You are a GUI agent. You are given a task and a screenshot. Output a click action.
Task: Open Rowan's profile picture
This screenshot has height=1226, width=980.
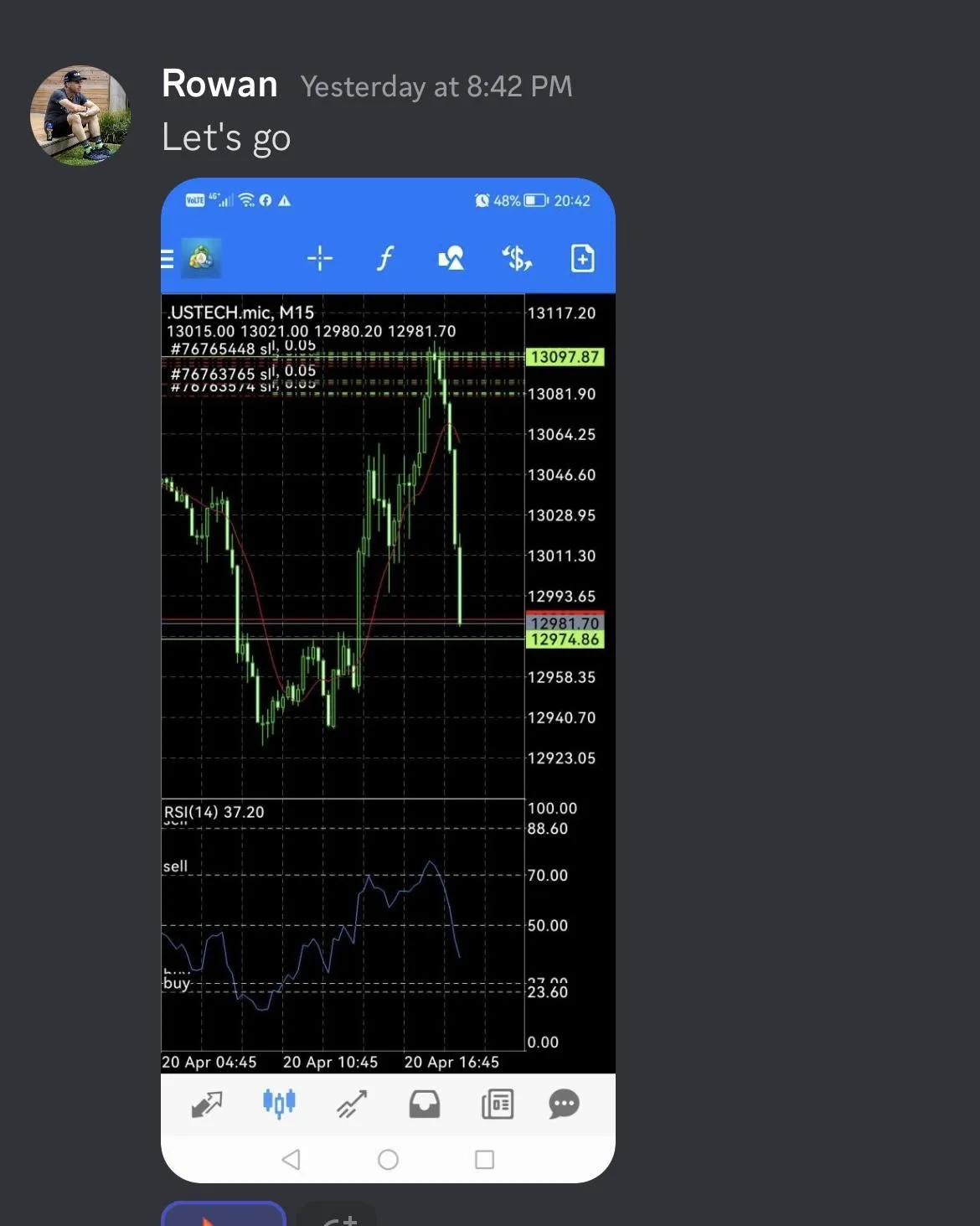80,116
